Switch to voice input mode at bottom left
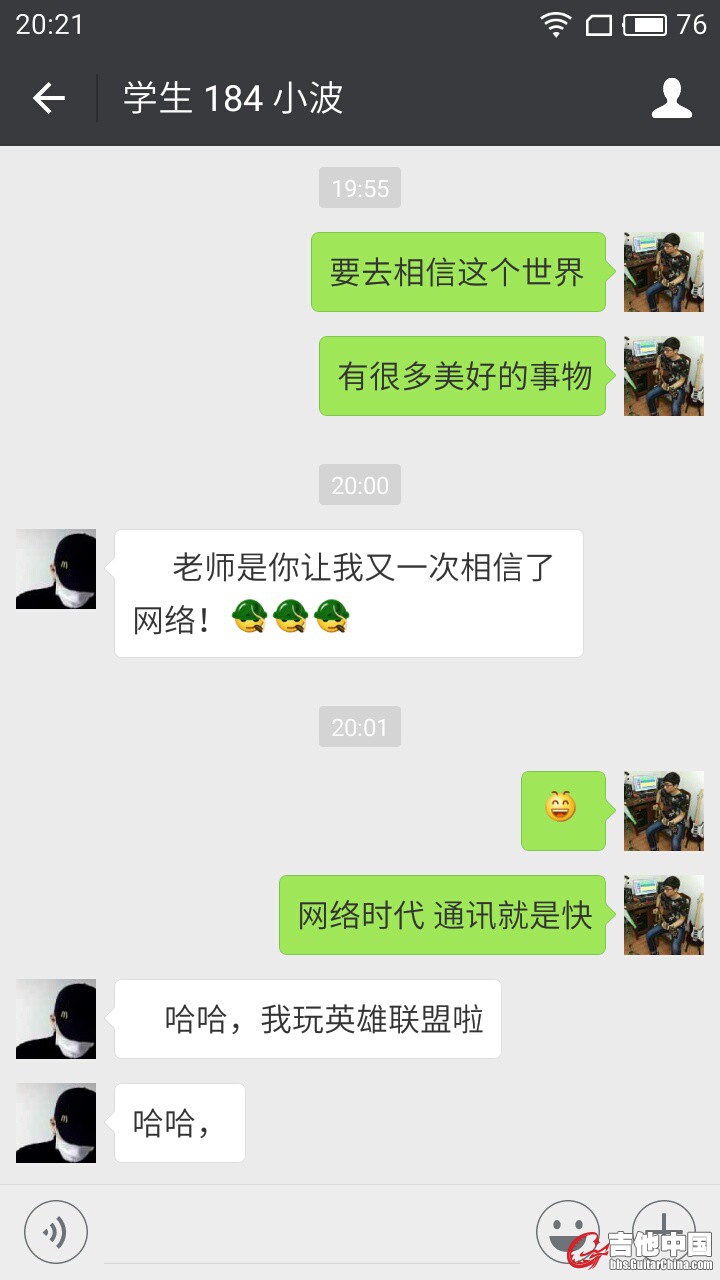720x1280 pixels. pyautogui.click(x=55, y=1230)
